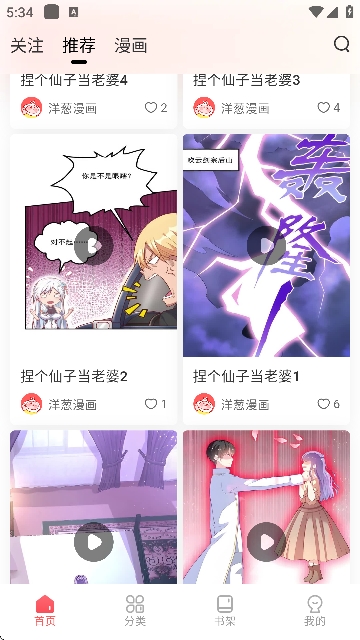Switch to the 漫画 tab
Viewport: 360px width, 640px height.
click(131, 45)
